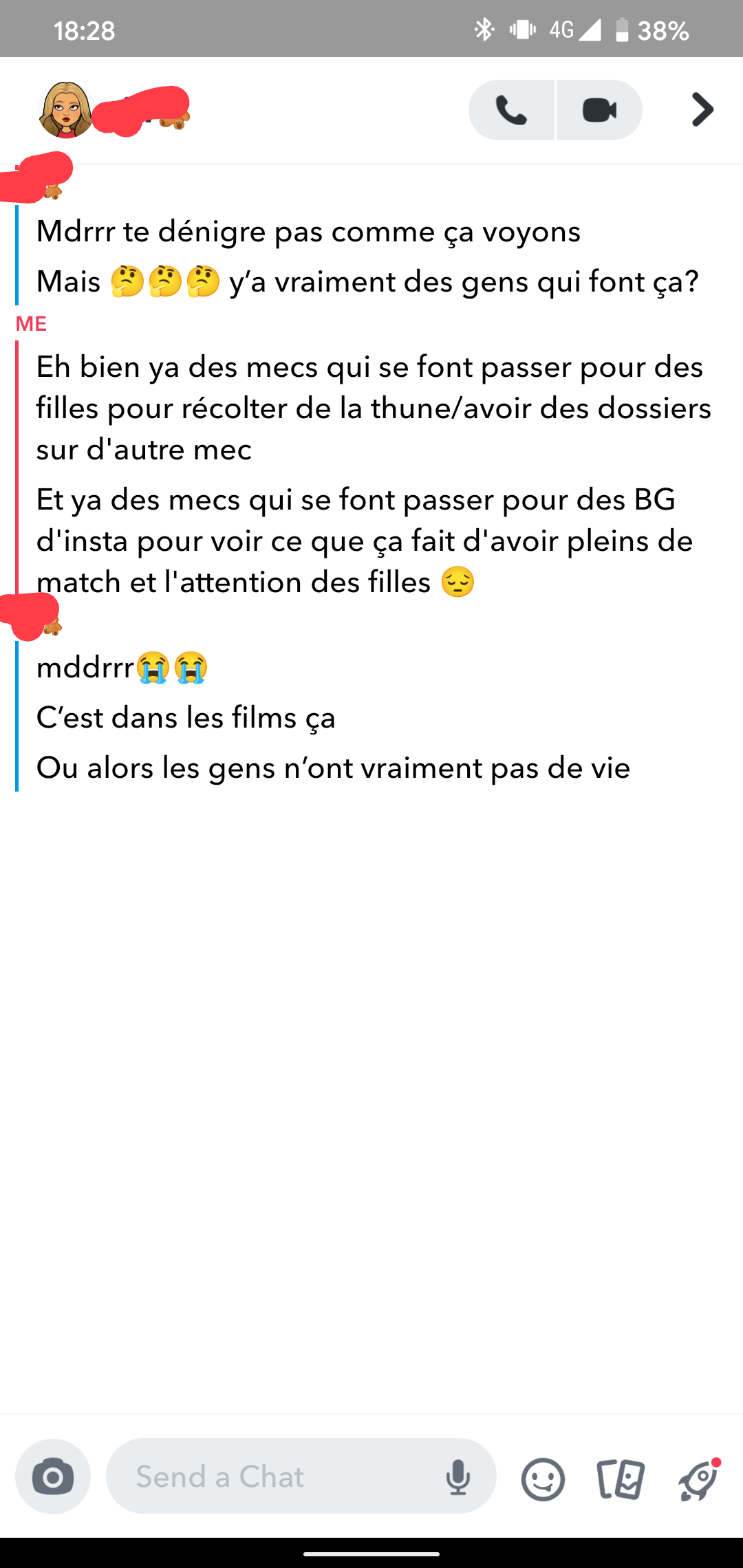Open the rocket games and minis icon
This screenshot has height=1568, width=743.
698,1479
